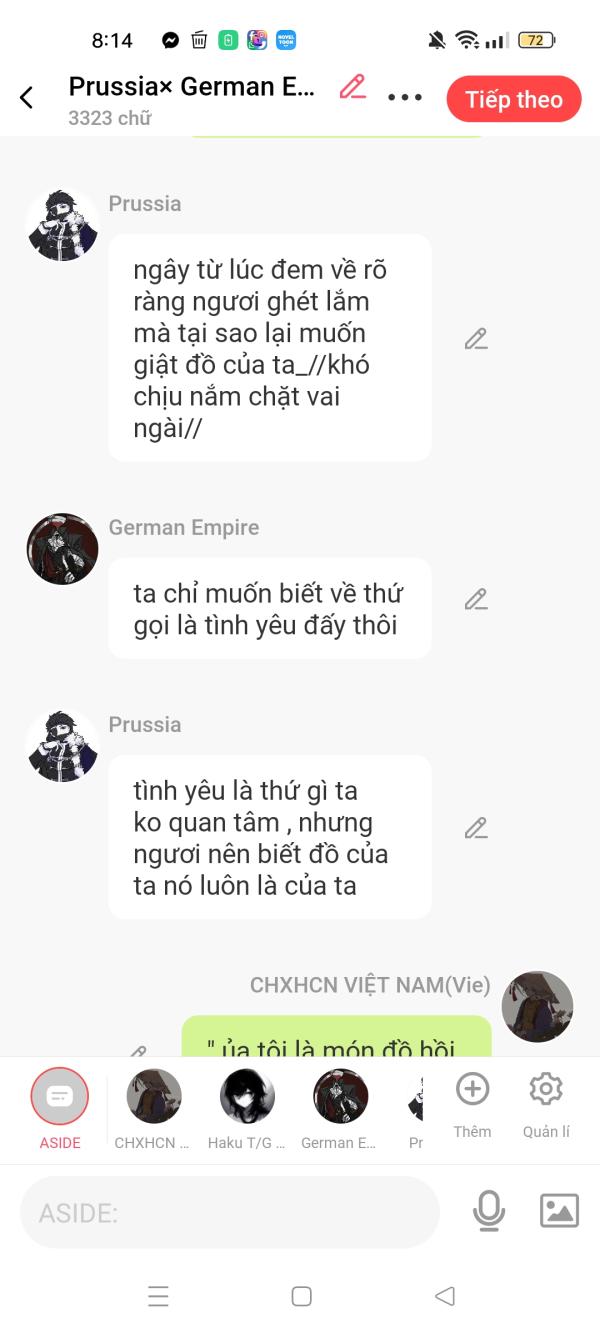This screenshot has height=1333, width=600.
Task: Open German Empire's avatar in the chat
Action: pos(62,549)
